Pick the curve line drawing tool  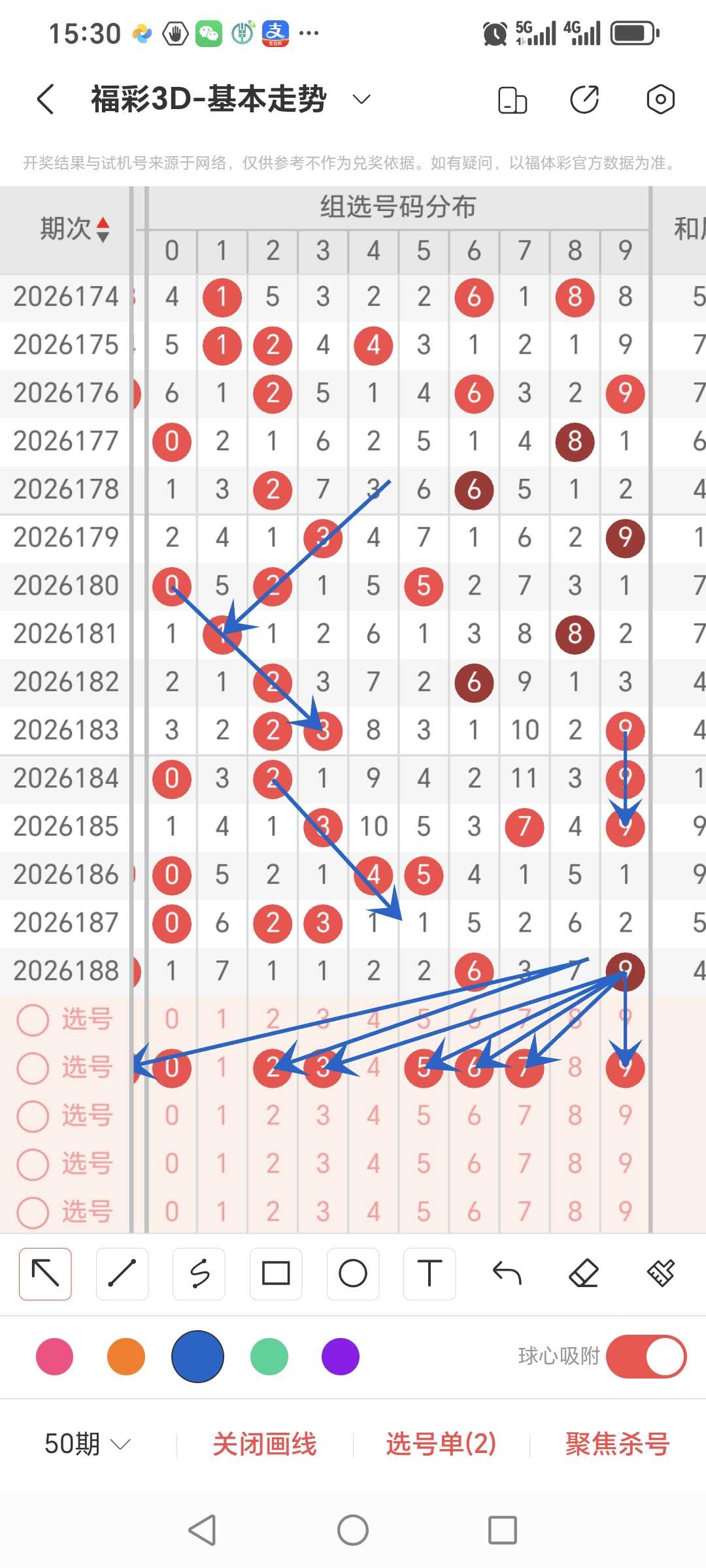coord(199,1273)
